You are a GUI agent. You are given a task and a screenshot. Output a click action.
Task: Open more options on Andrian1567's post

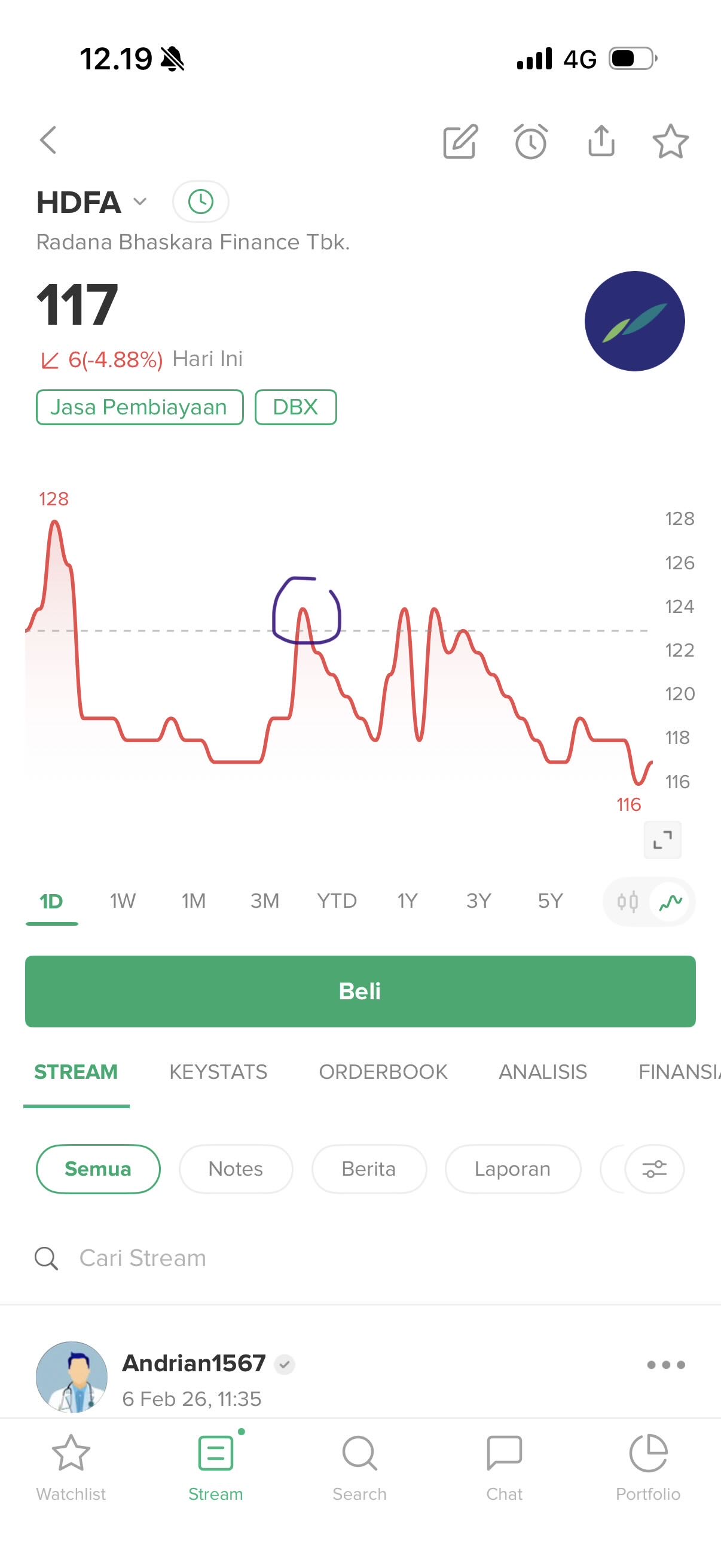[665, 1365]
